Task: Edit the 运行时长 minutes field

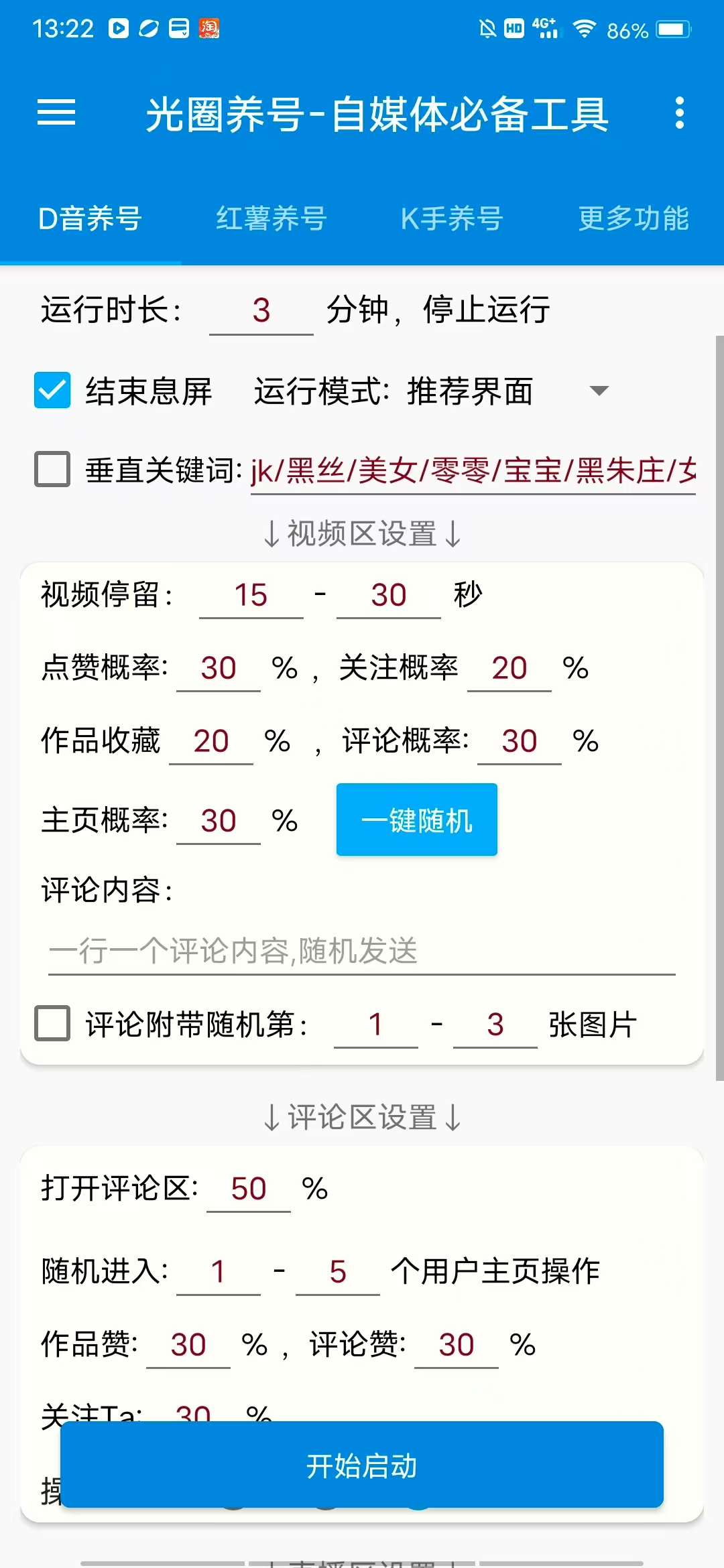Action: coord(261,311)
